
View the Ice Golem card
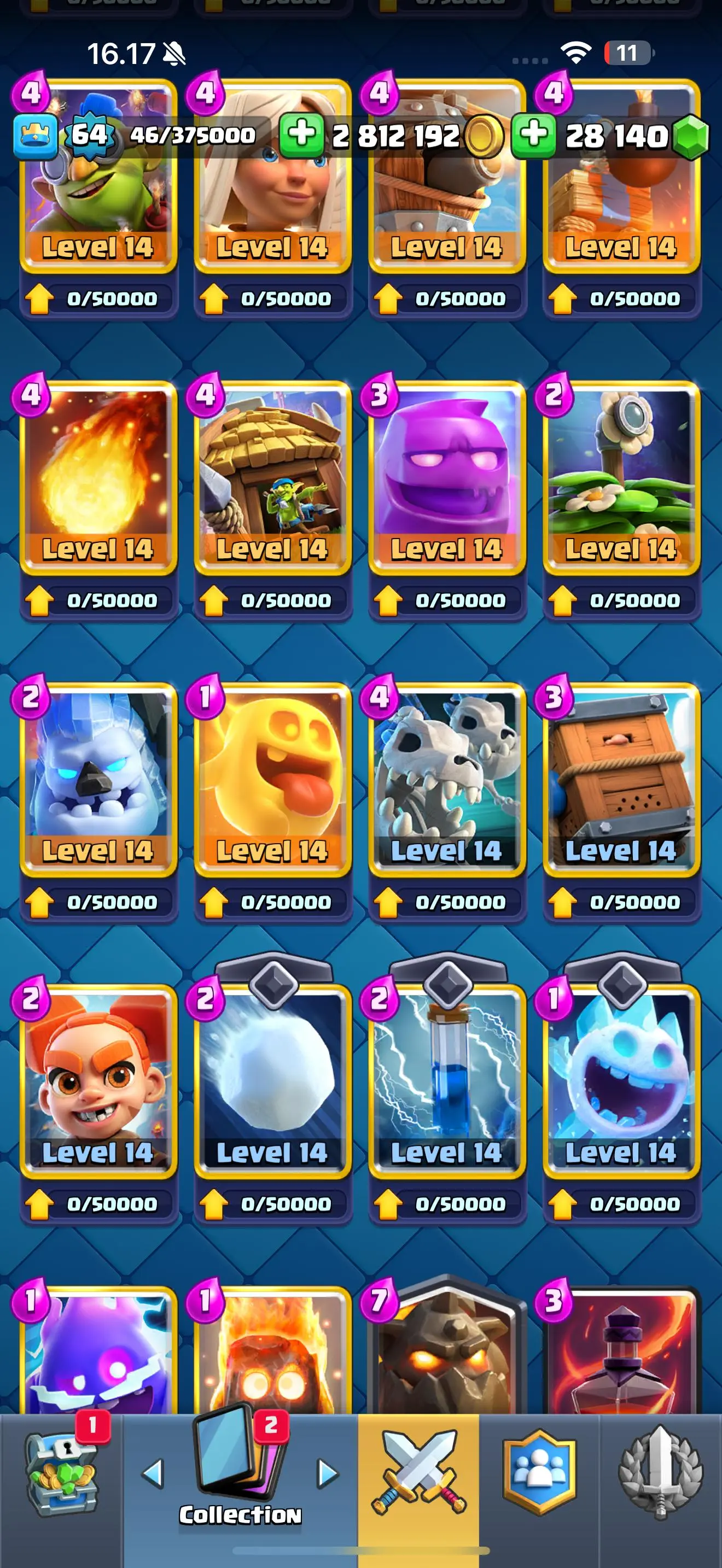click(98, 779)
